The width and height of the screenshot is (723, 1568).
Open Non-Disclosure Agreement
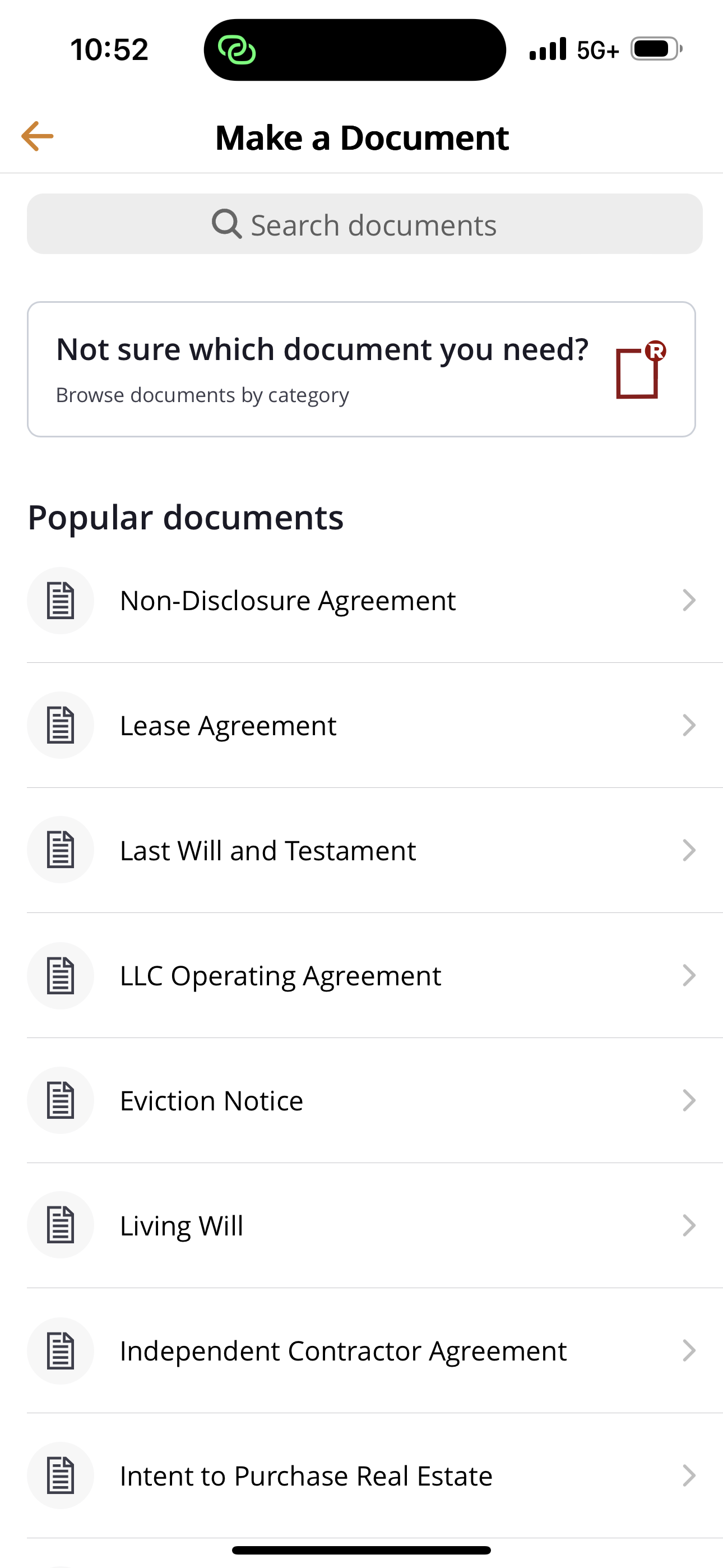(x=361, y=601)
